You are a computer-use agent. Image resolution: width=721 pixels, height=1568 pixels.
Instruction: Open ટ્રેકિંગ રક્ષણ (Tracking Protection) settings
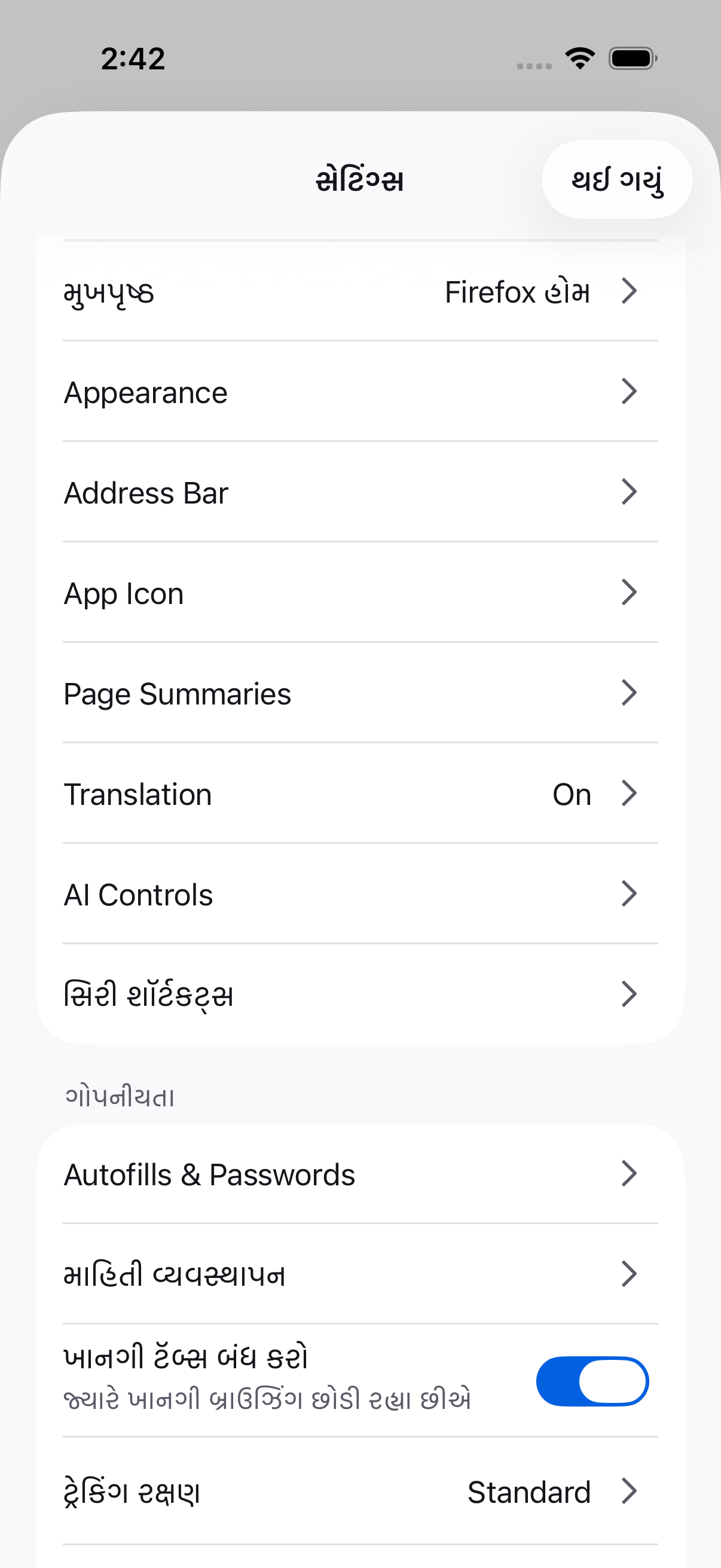(360, 1491)
